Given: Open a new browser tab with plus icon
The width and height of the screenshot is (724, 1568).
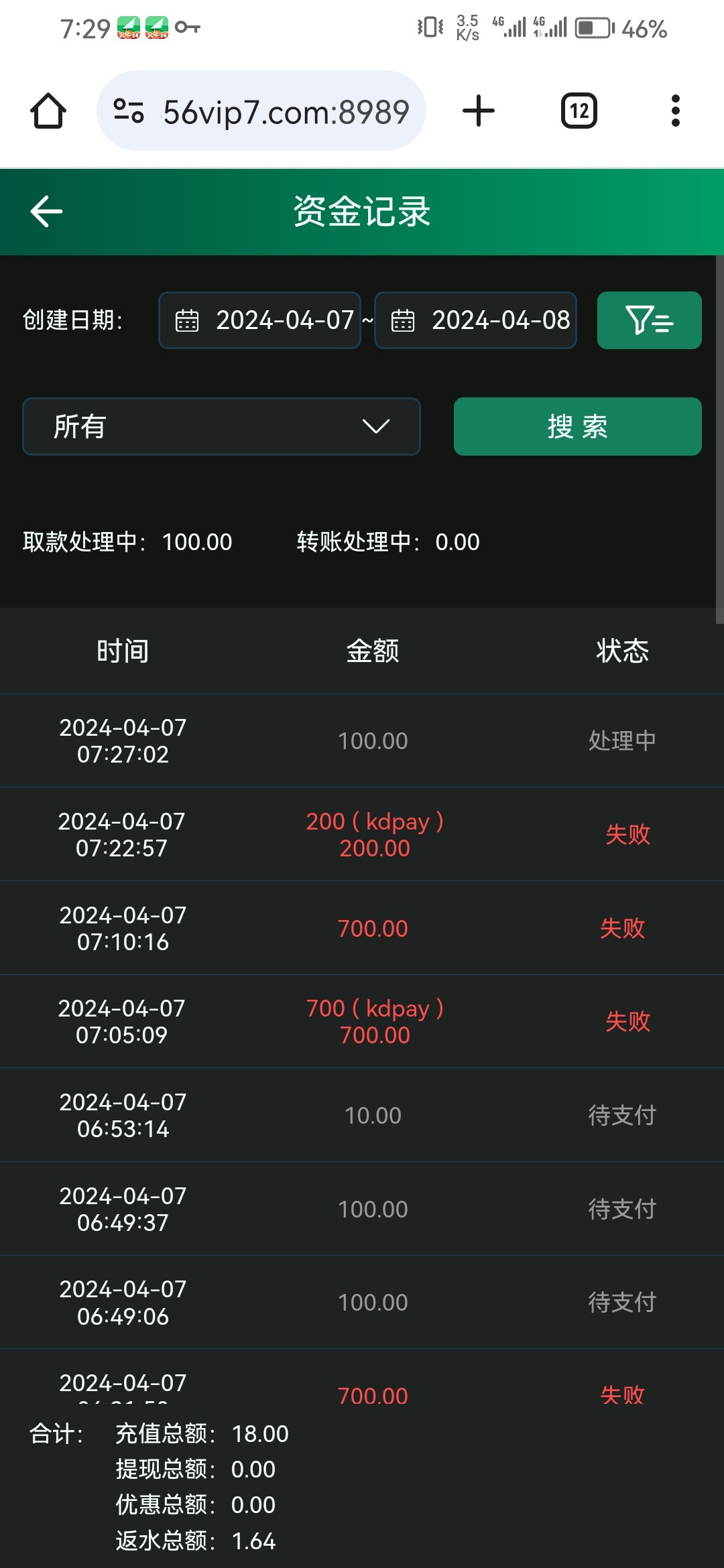Looking at the screenshot, I should (x=477, y=111).
